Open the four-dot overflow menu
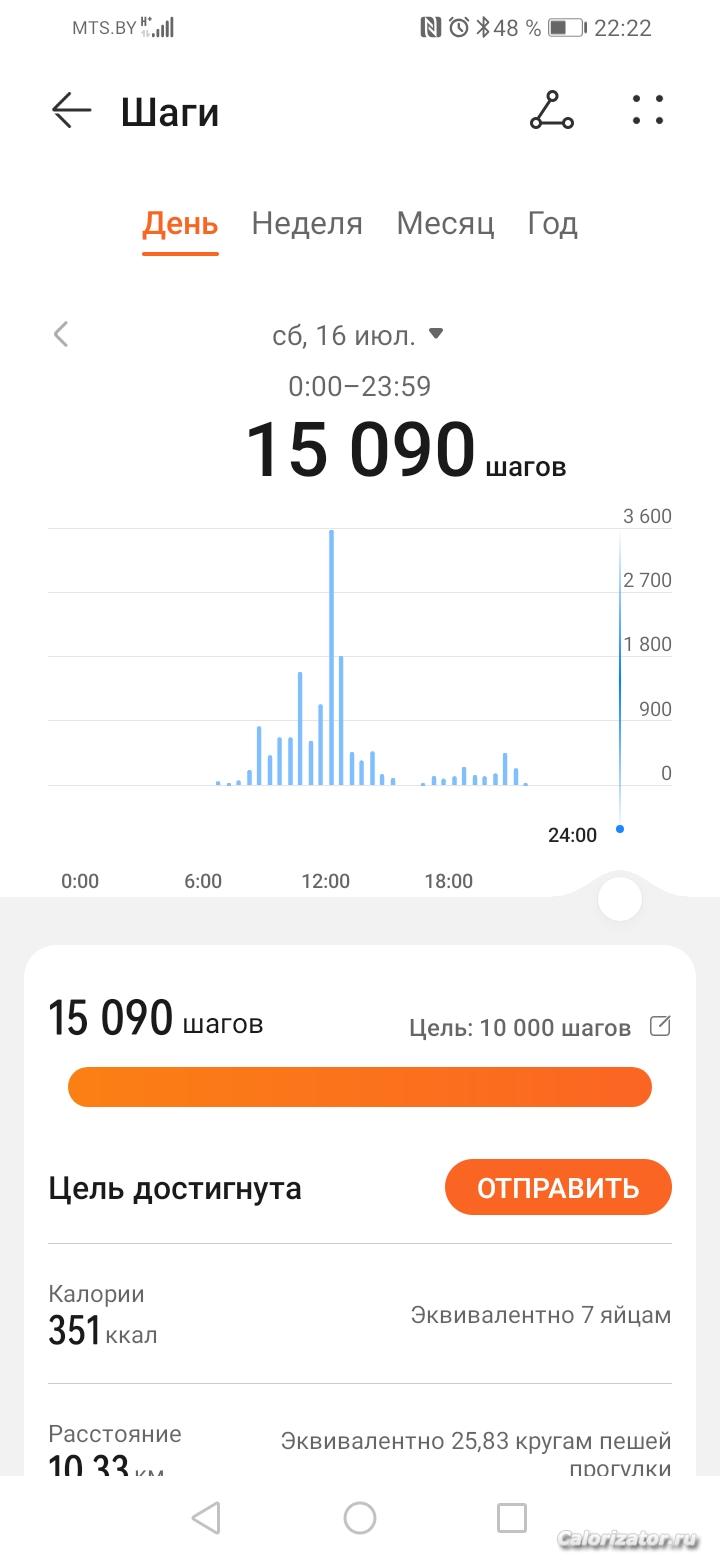This screenshot has height=1560, width=720. 648,110
